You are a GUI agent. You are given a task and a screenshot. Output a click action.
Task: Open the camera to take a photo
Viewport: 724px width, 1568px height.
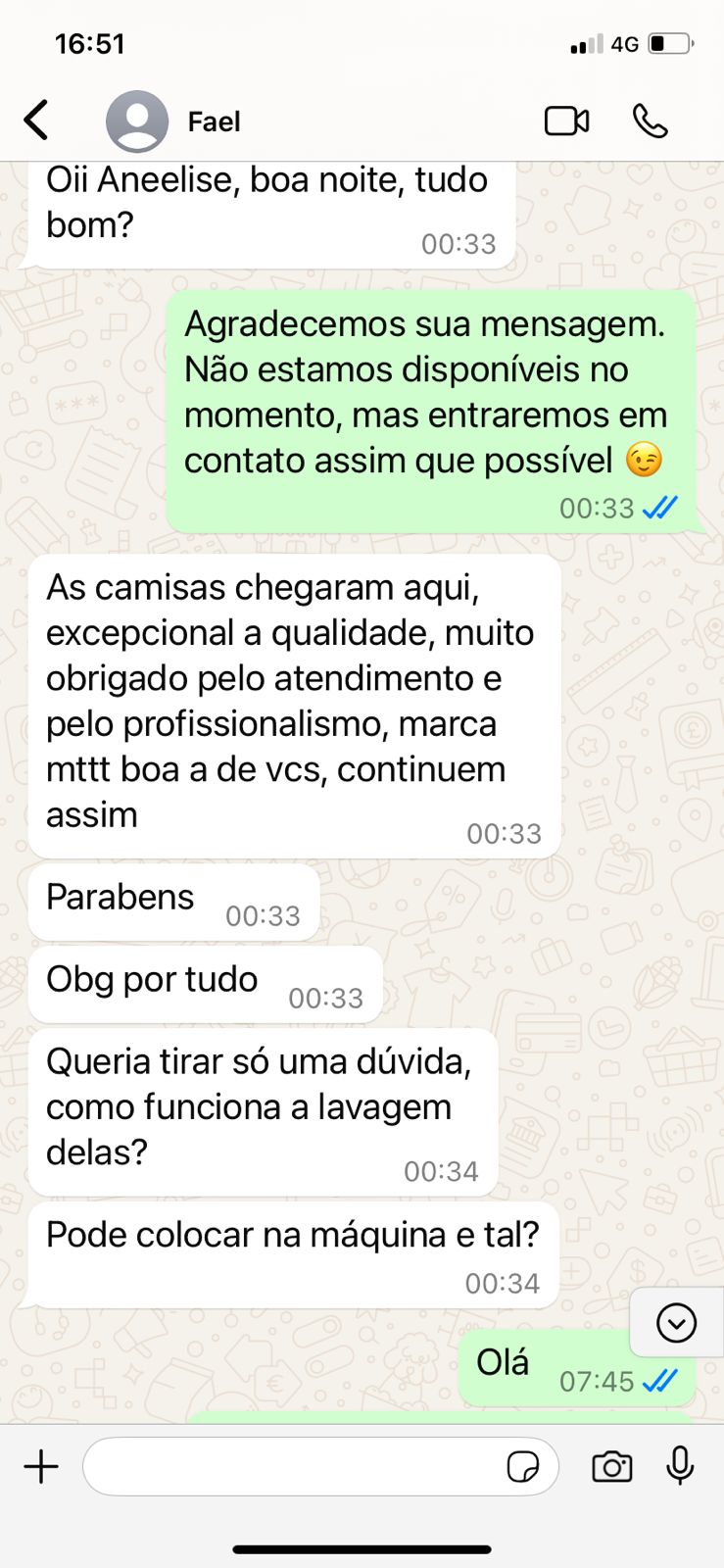611,1467
